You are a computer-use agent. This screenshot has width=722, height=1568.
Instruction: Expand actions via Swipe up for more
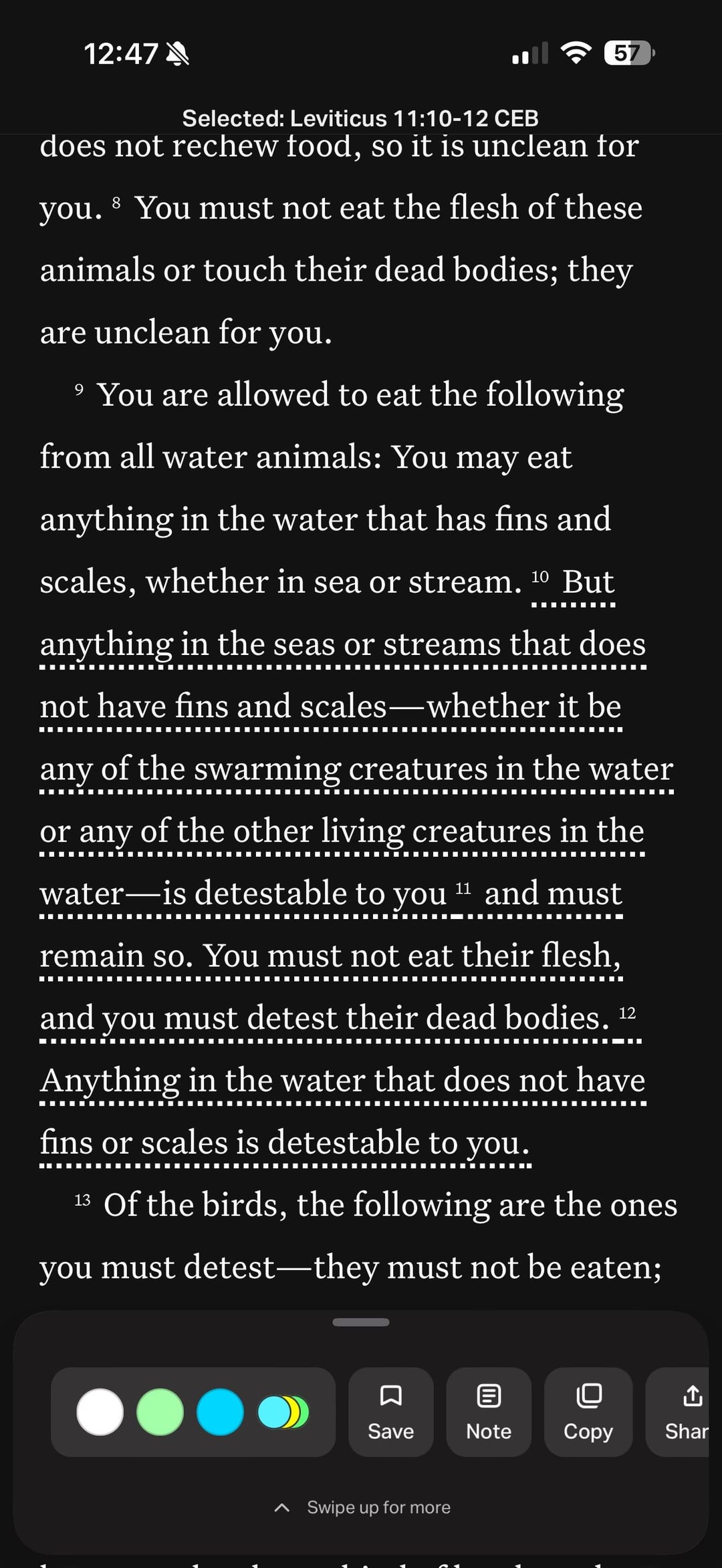[x=362, y=1508]
